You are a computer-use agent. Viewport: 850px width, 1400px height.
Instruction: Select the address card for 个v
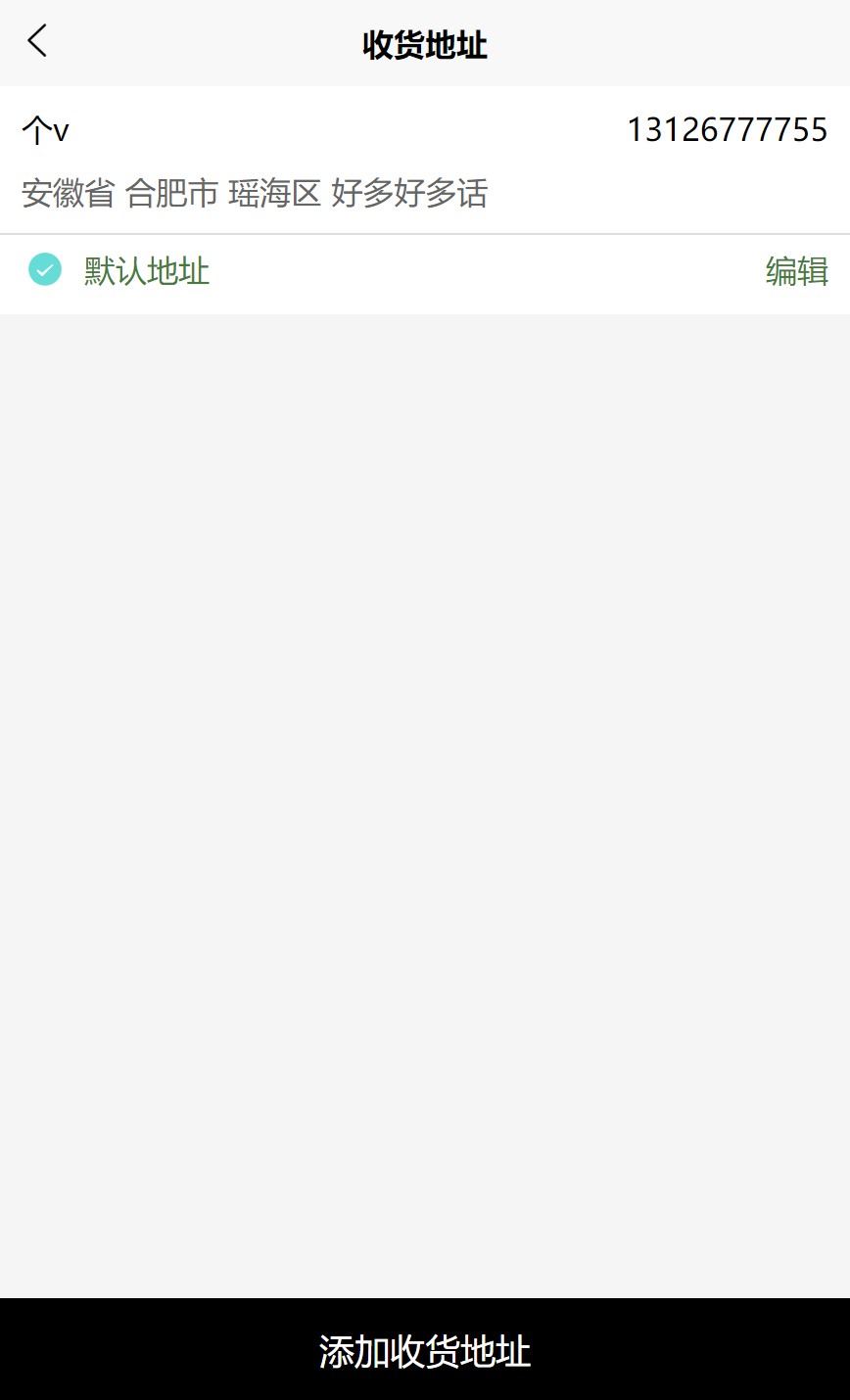(x=424, y=161)
